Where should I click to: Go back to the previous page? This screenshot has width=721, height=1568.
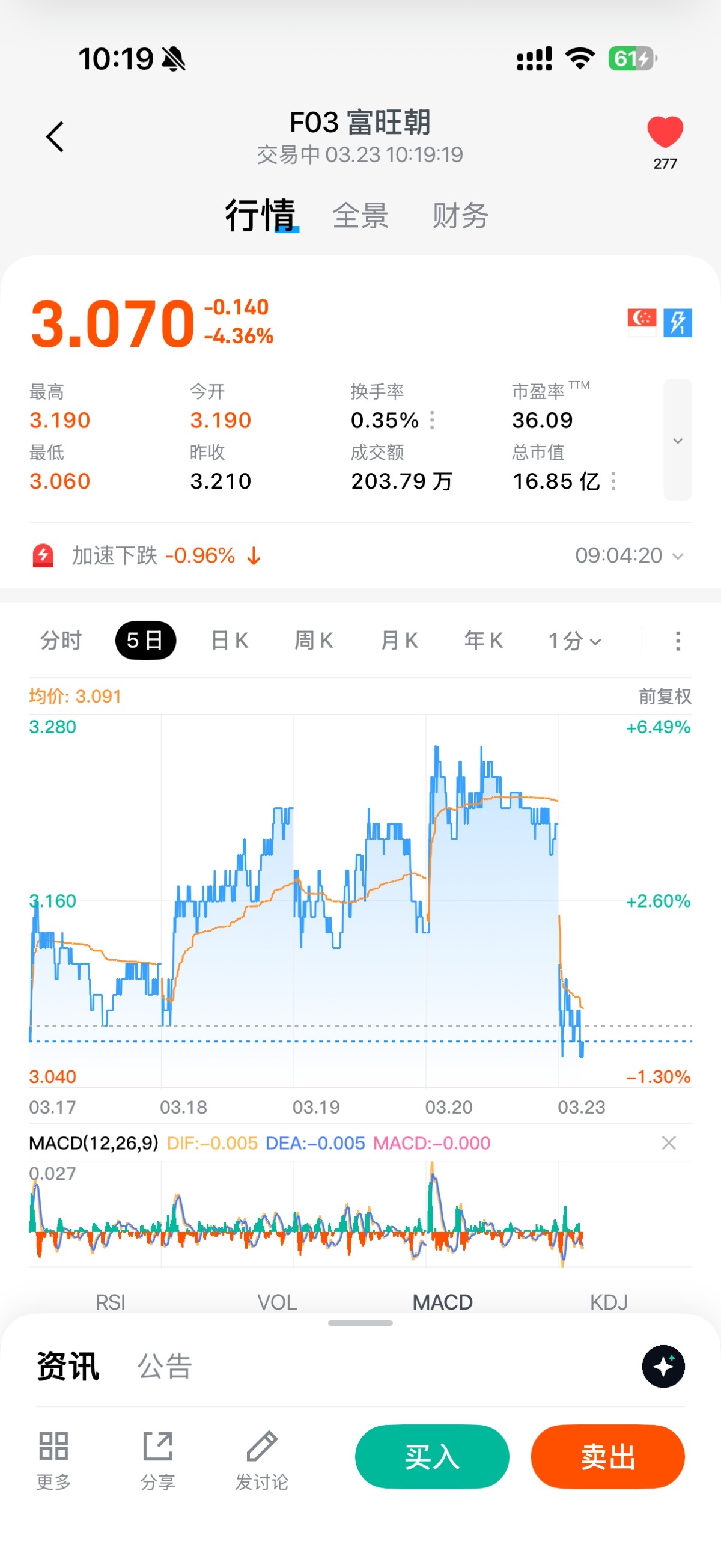pyautogui.click(x=55, y=137)
